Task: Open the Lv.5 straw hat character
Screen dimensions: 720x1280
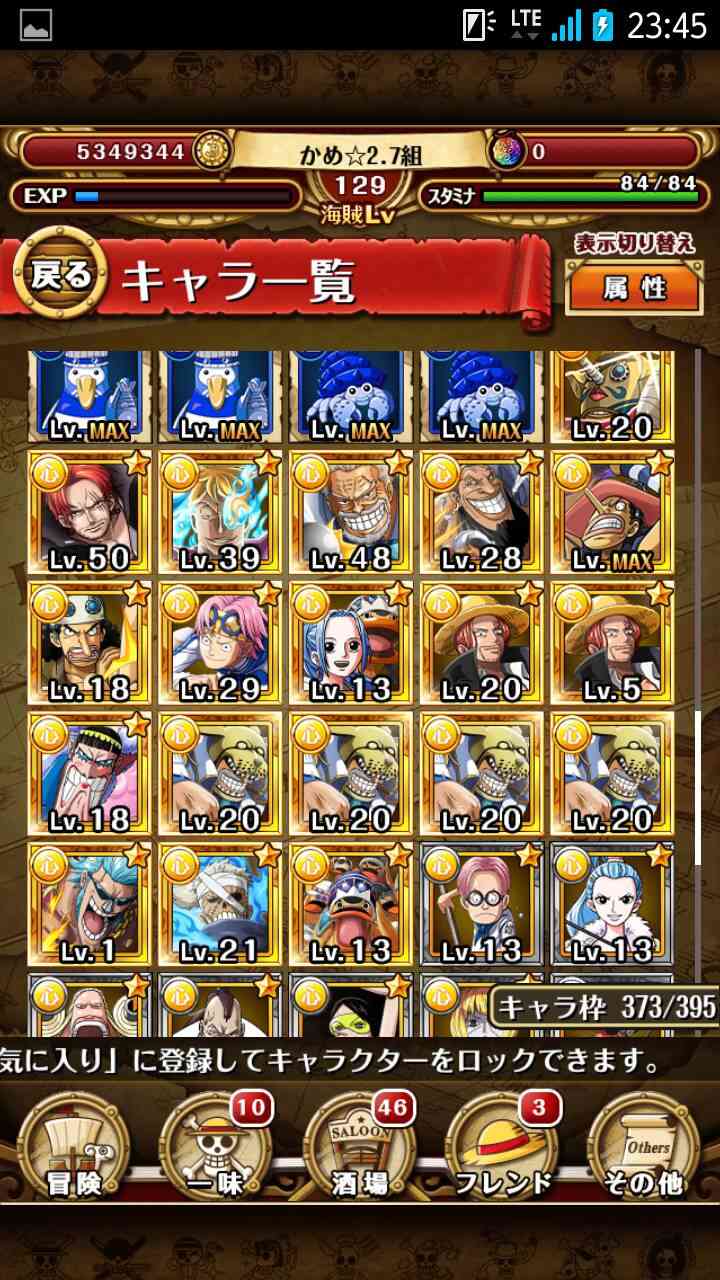Action: click(613, 643)
